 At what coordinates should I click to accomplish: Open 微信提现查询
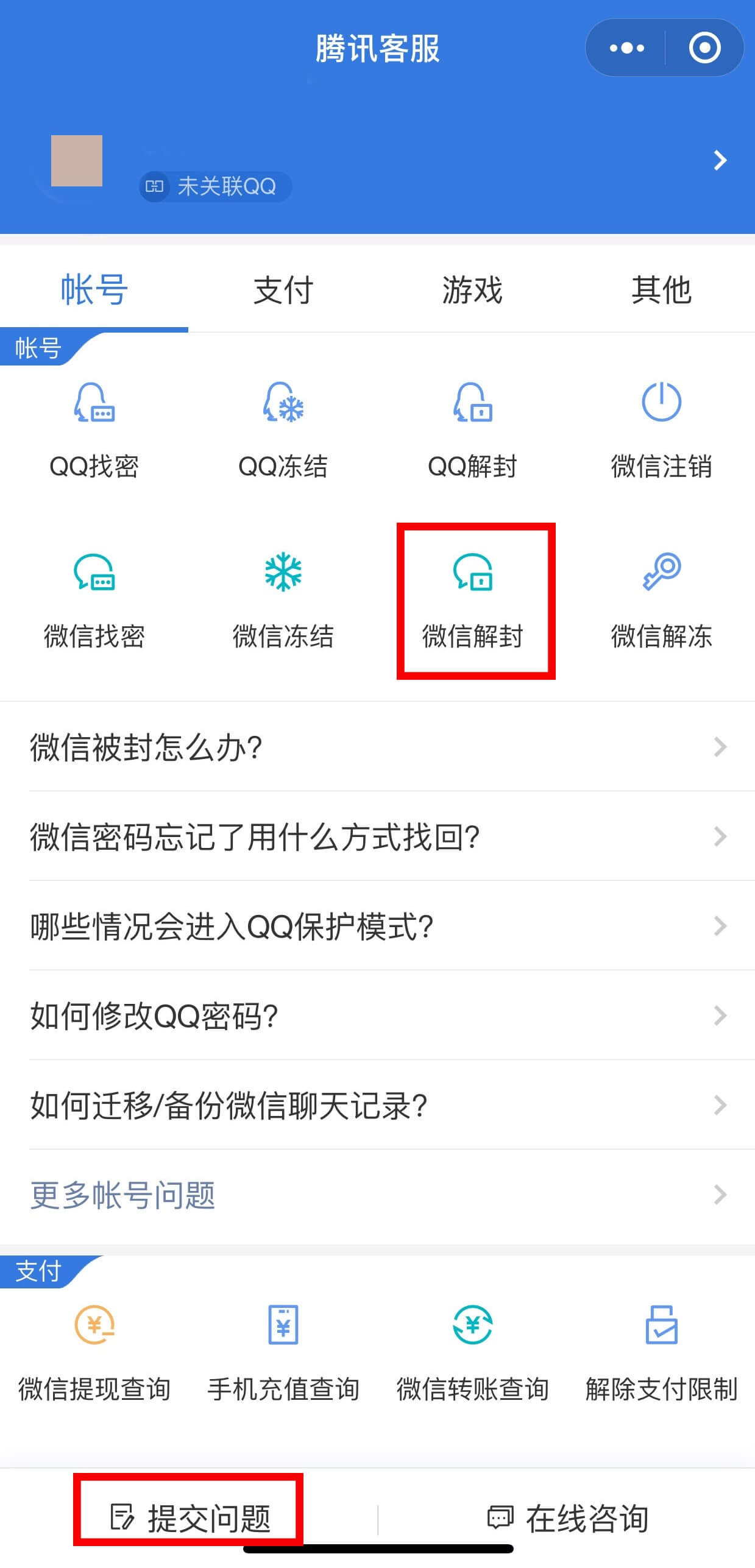click(x=94, y=1354)
